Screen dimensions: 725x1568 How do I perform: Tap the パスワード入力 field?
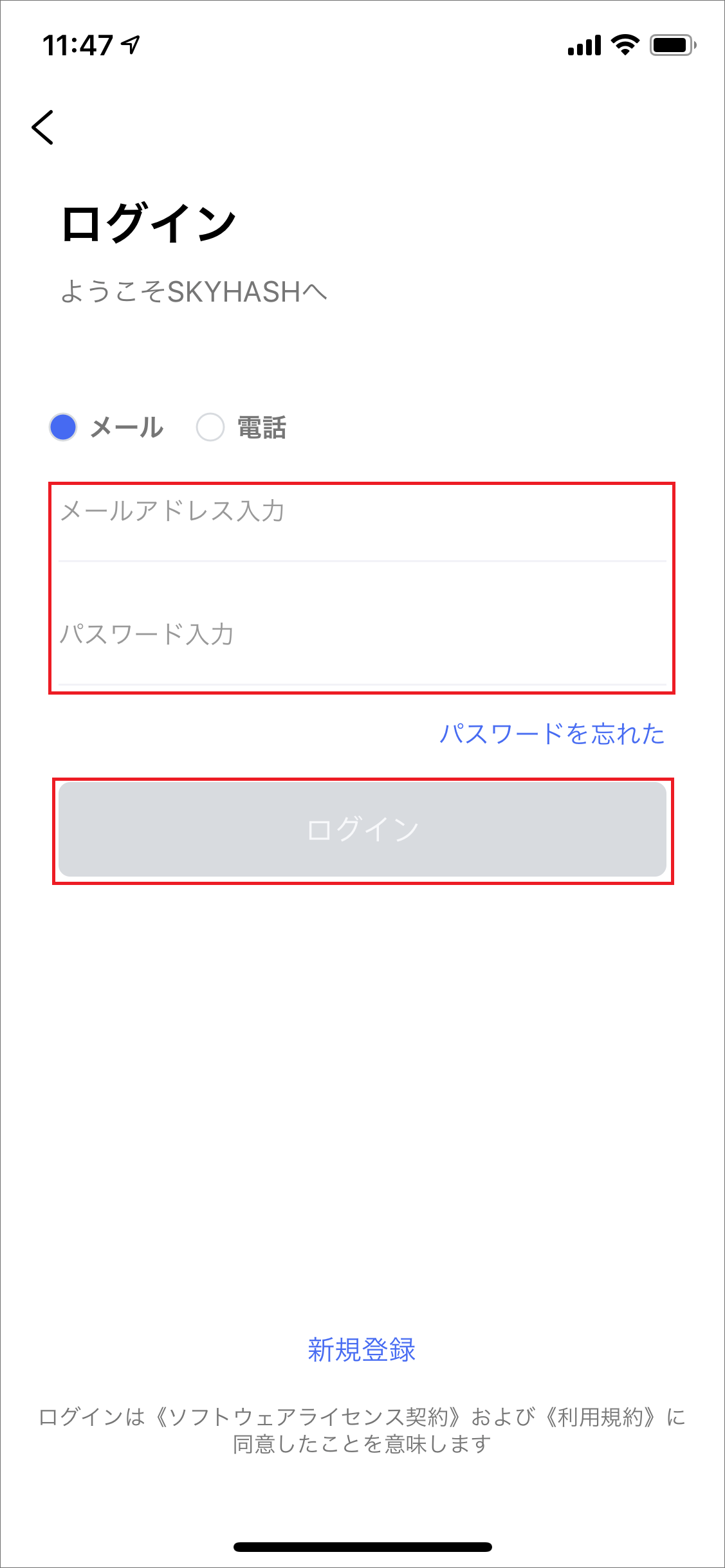(x=362, y=635)
